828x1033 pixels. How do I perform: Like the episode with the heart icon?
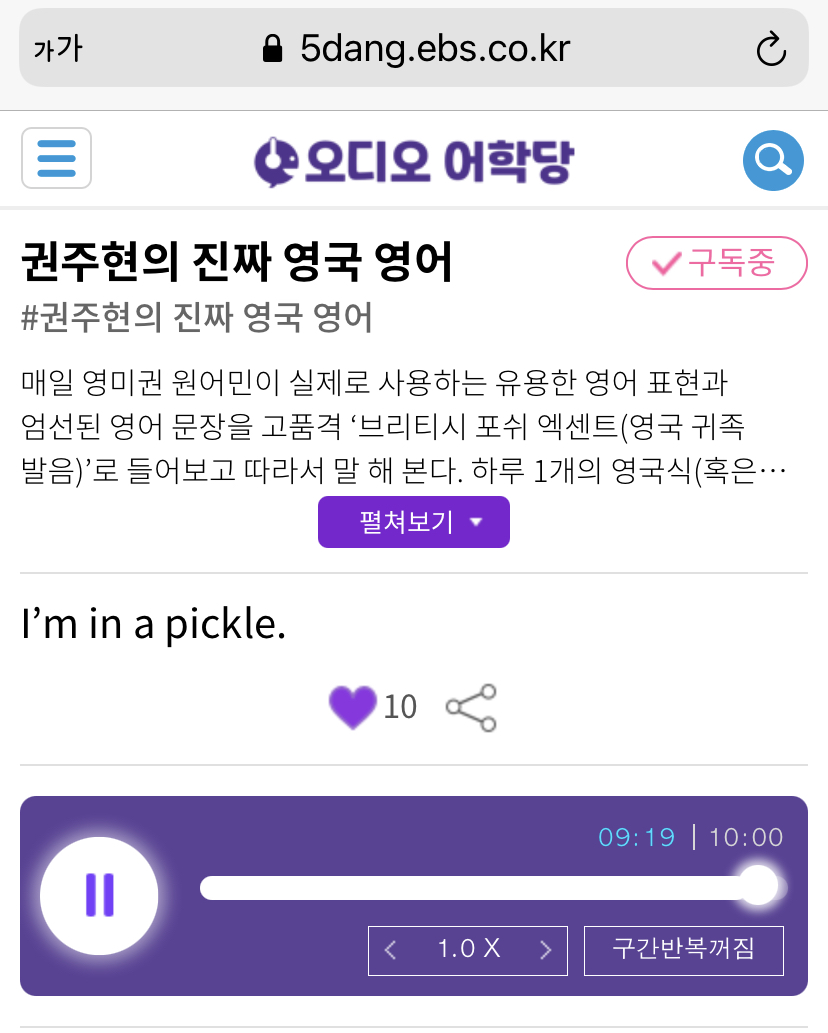352,706
